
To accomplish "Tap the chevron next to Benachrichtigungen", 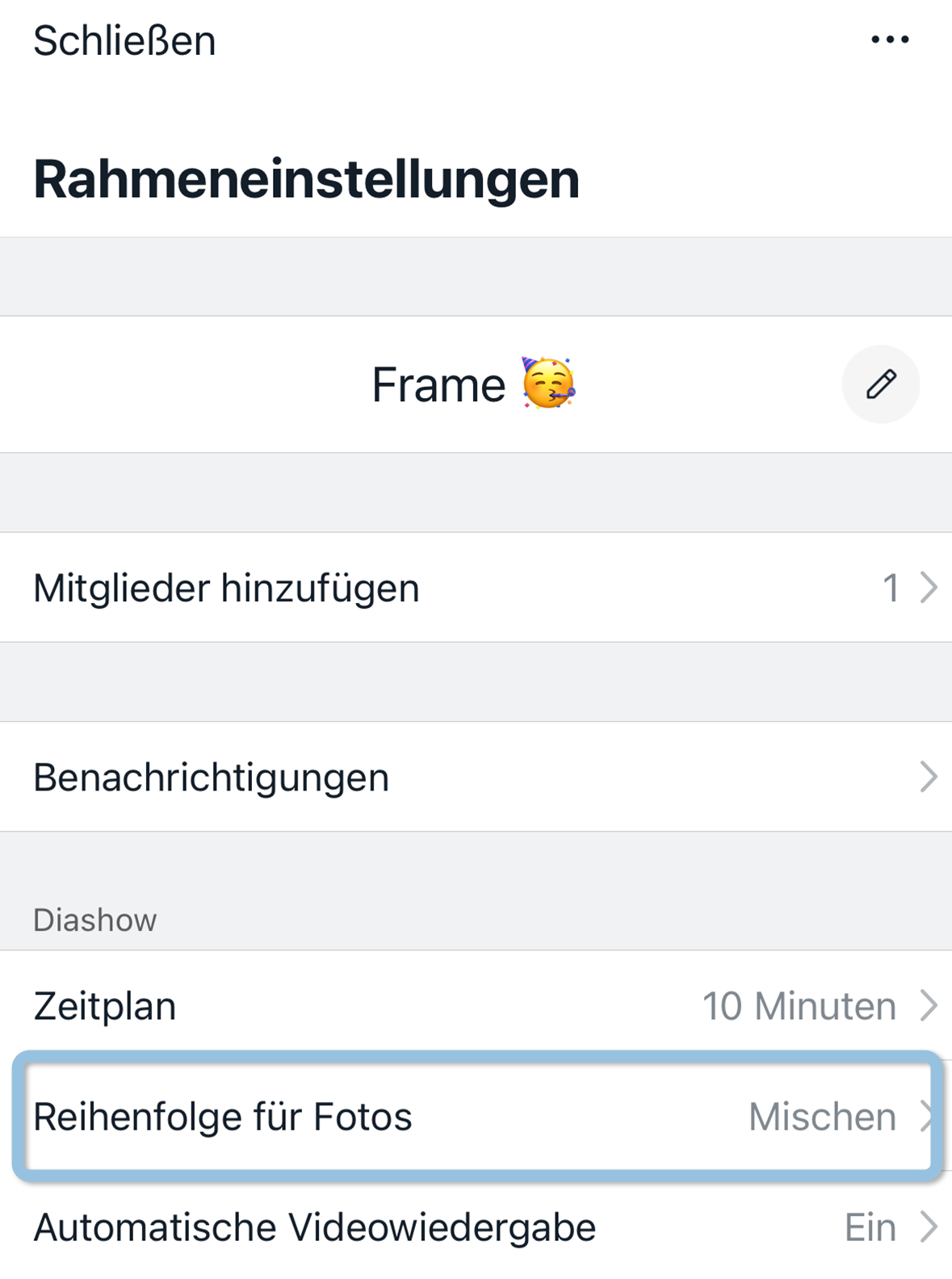I will tap(927, 776).
